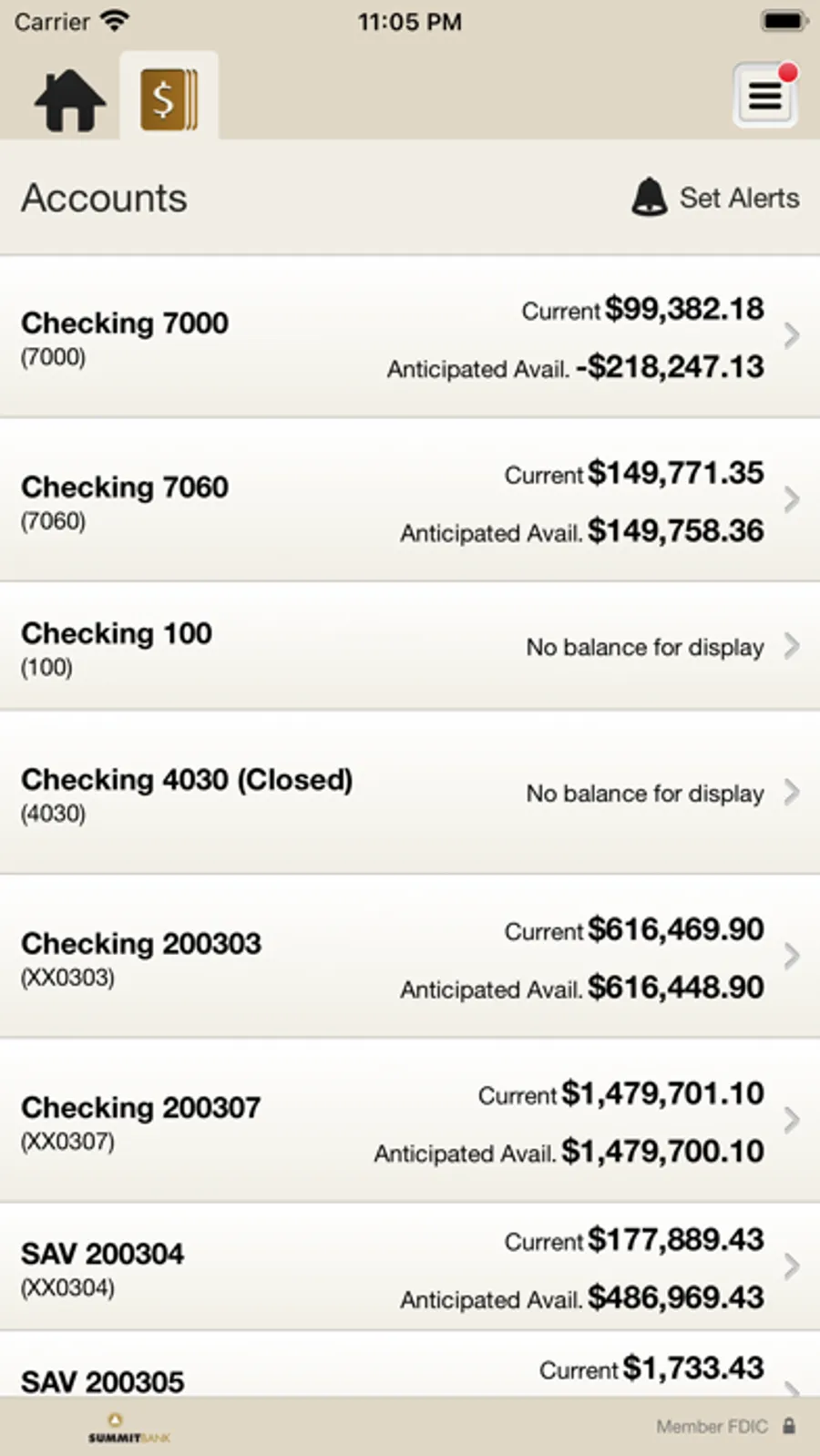Select Checking 4030 (Closed) account
Viewport: 820px width, 1456px height.
(410, 794)
